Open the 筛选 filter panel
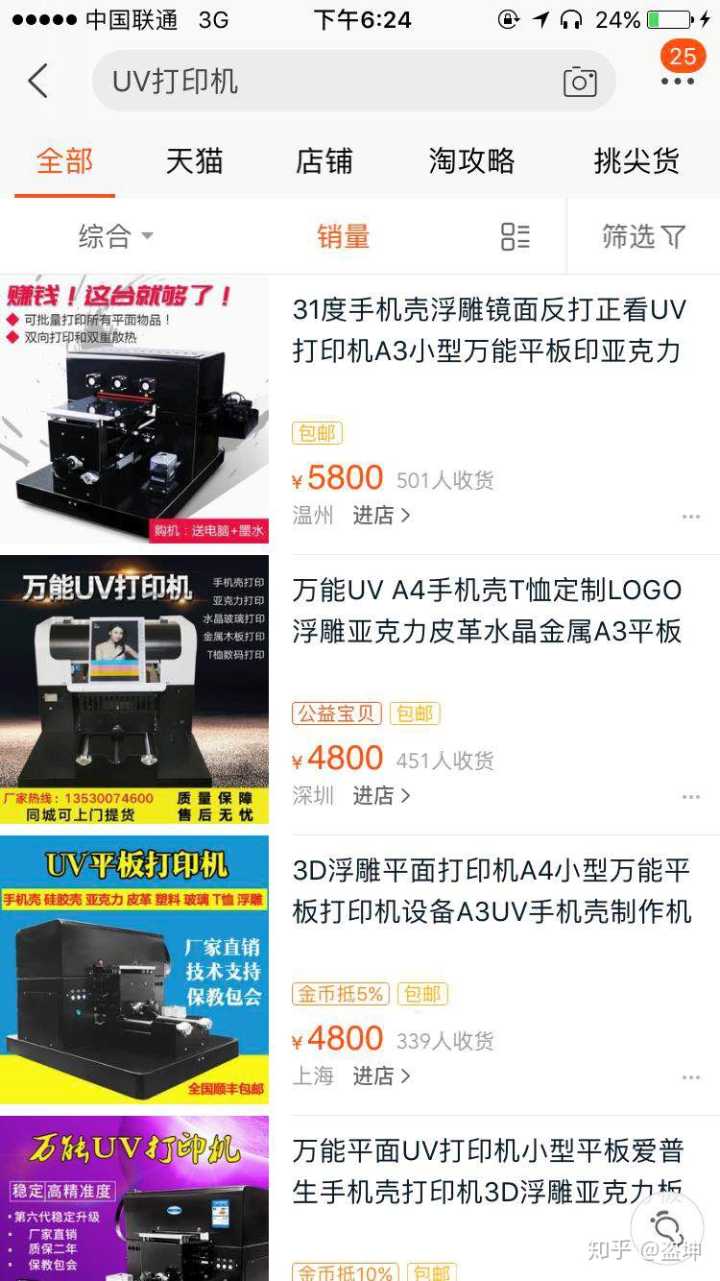Screen dimensions: 720x1281 [x=643, y=237]
